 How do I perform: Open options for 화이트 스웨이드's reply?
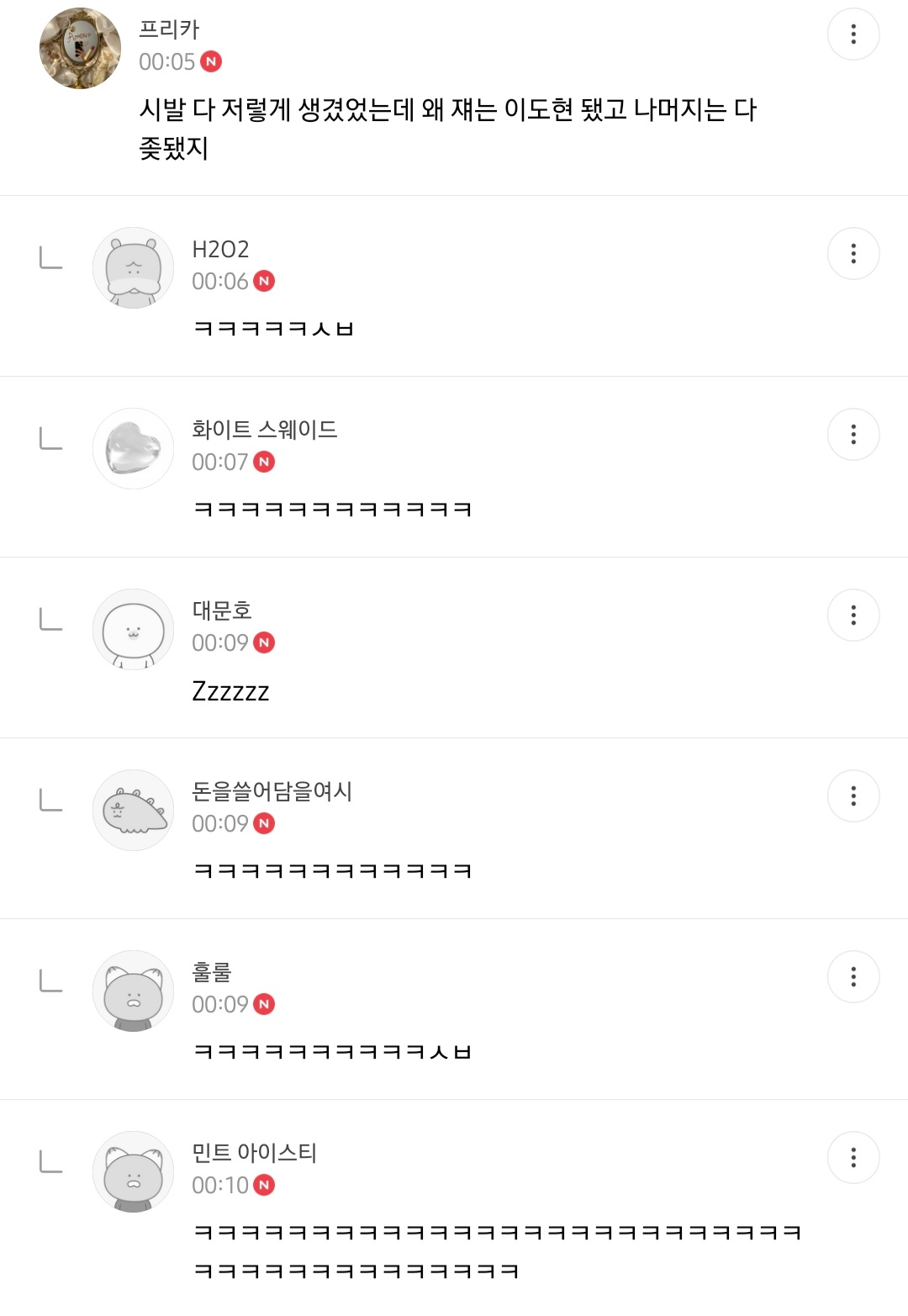[854, 432]
